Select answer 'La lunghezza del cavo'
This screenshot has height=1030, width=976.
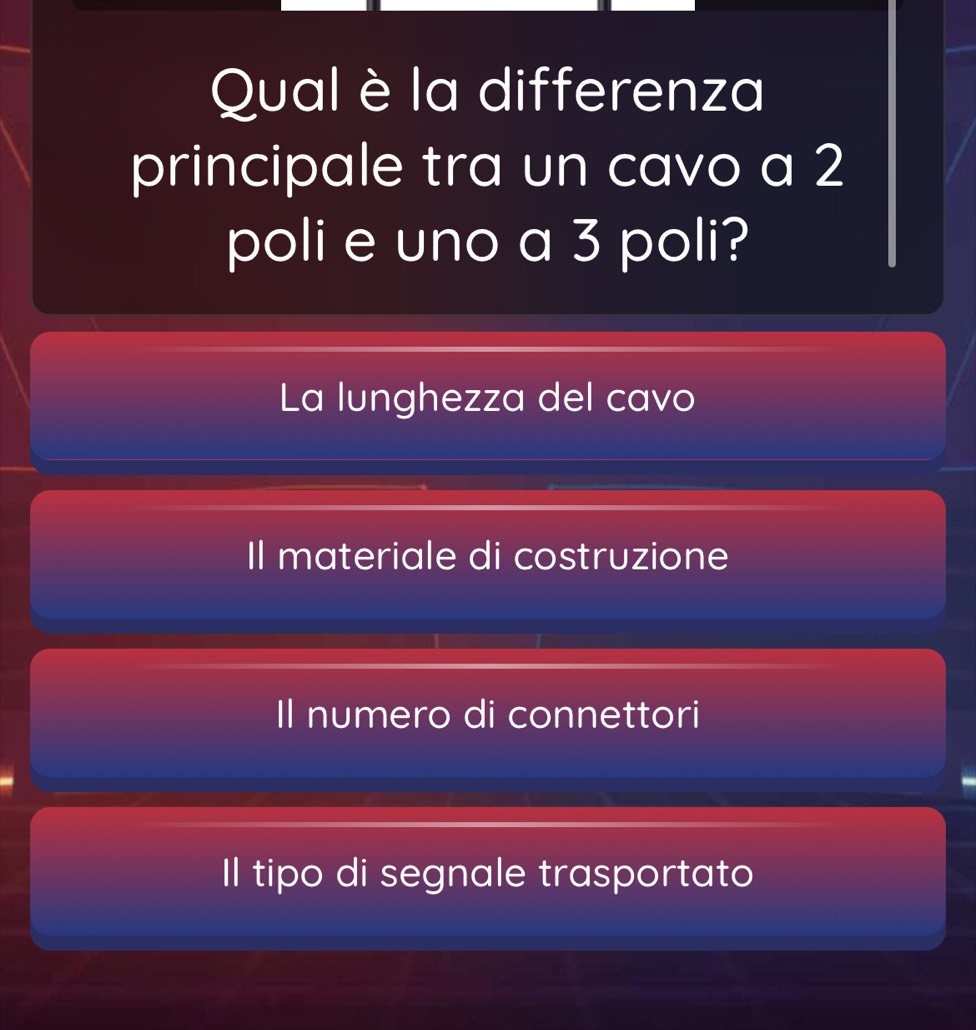click(x=487, y=399)
